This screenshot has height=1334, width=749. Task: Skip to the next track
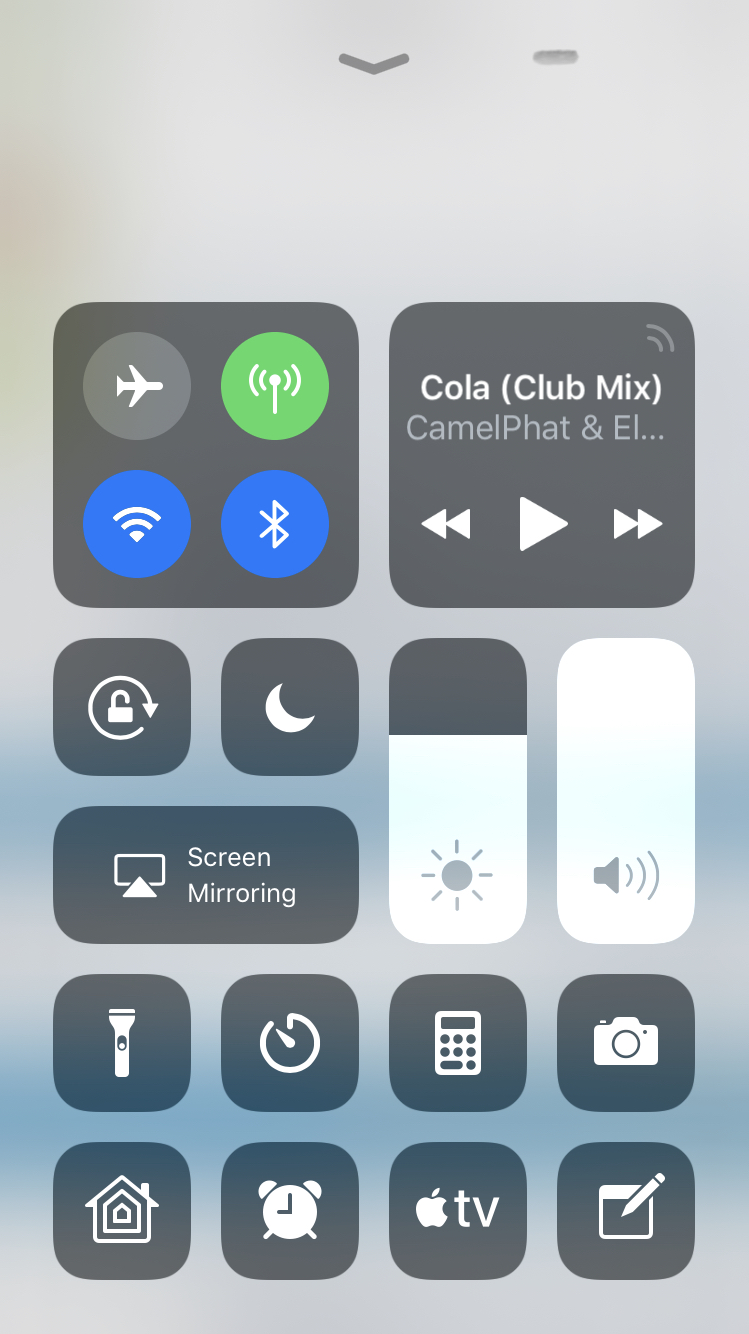[x=637, y=523]
